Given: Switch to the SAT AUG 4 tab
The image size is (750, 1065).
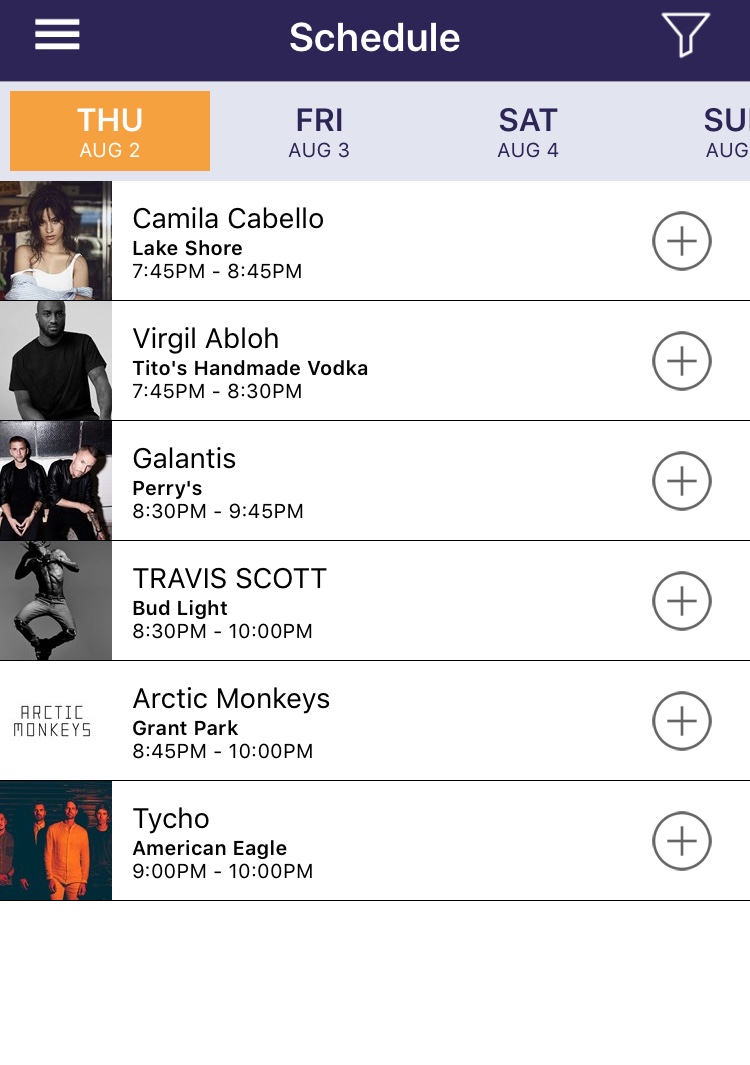Looking at the screenshot, I should coord(528,132).
